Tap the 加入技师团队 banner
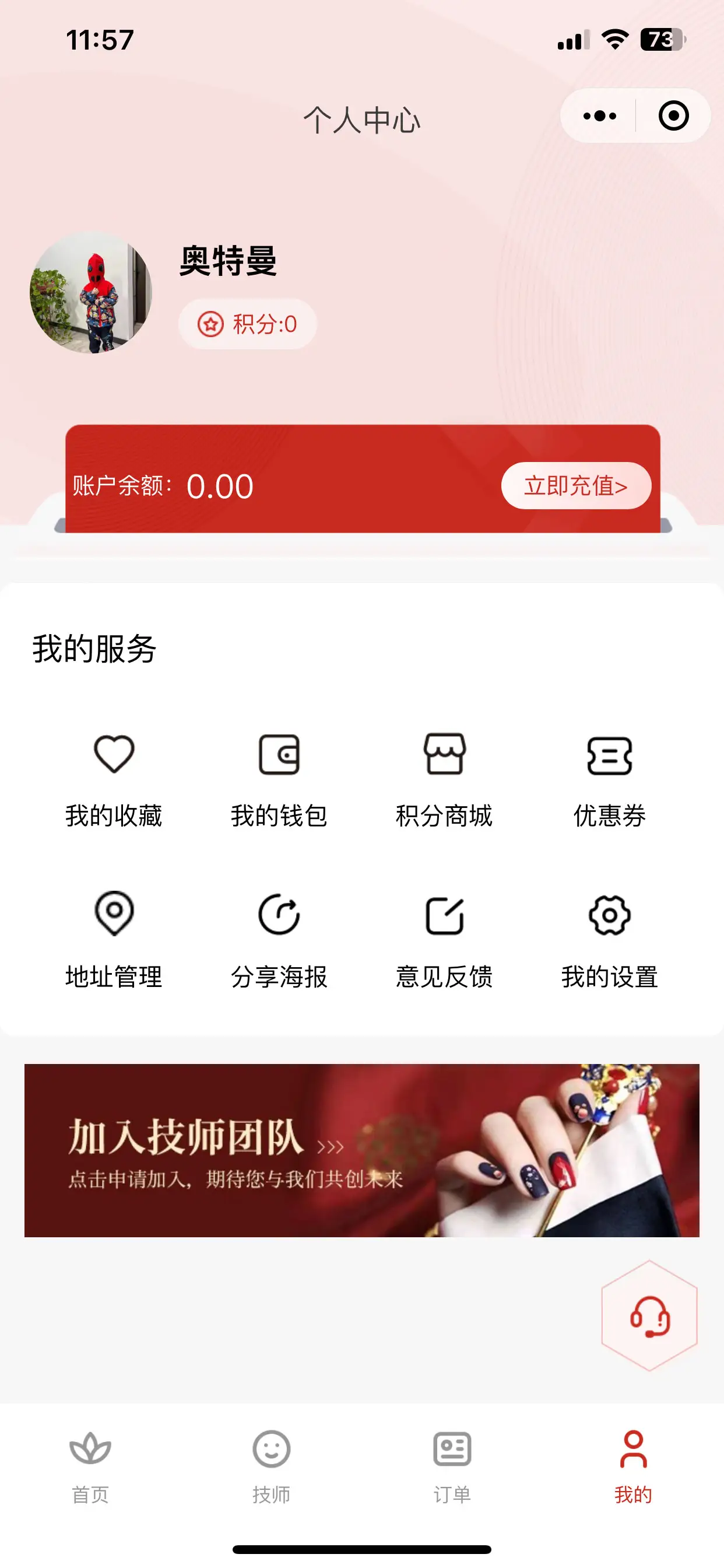724x1568 pixels. pos(361,1150)
